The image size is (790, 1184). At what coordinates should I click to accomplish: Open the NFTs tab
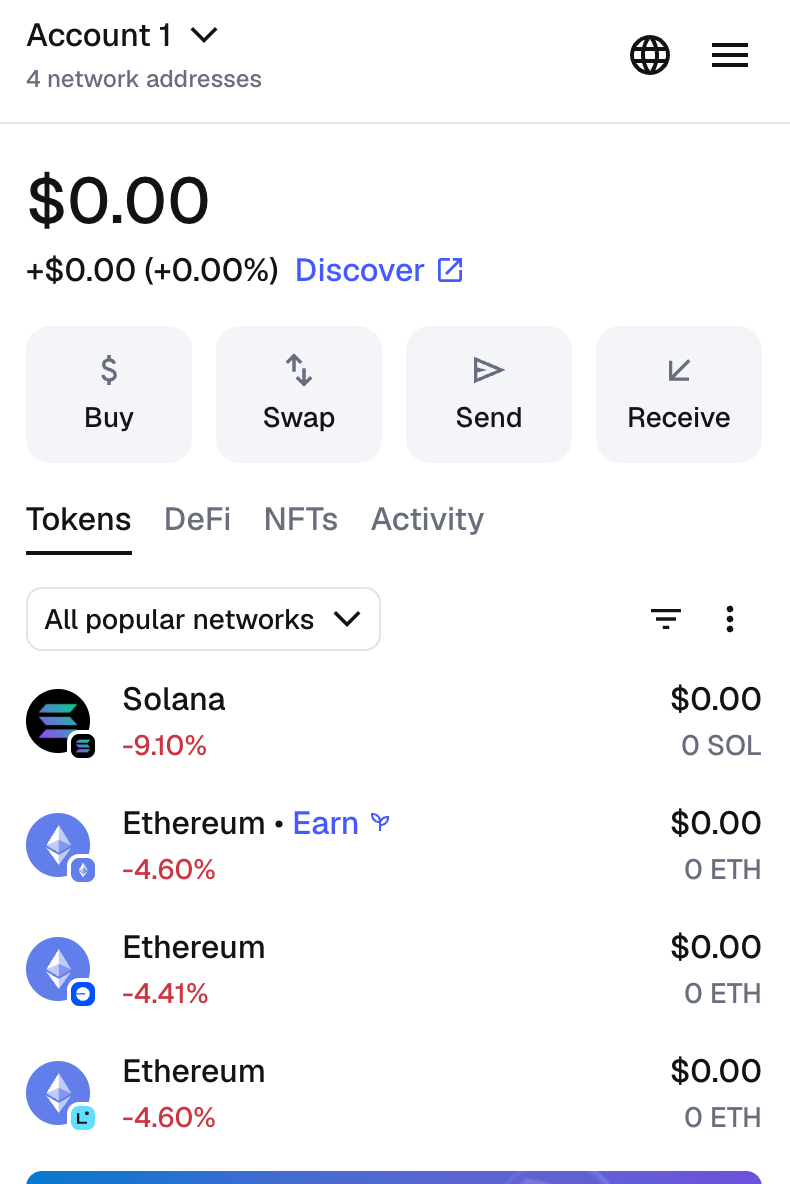coord(300,519)
